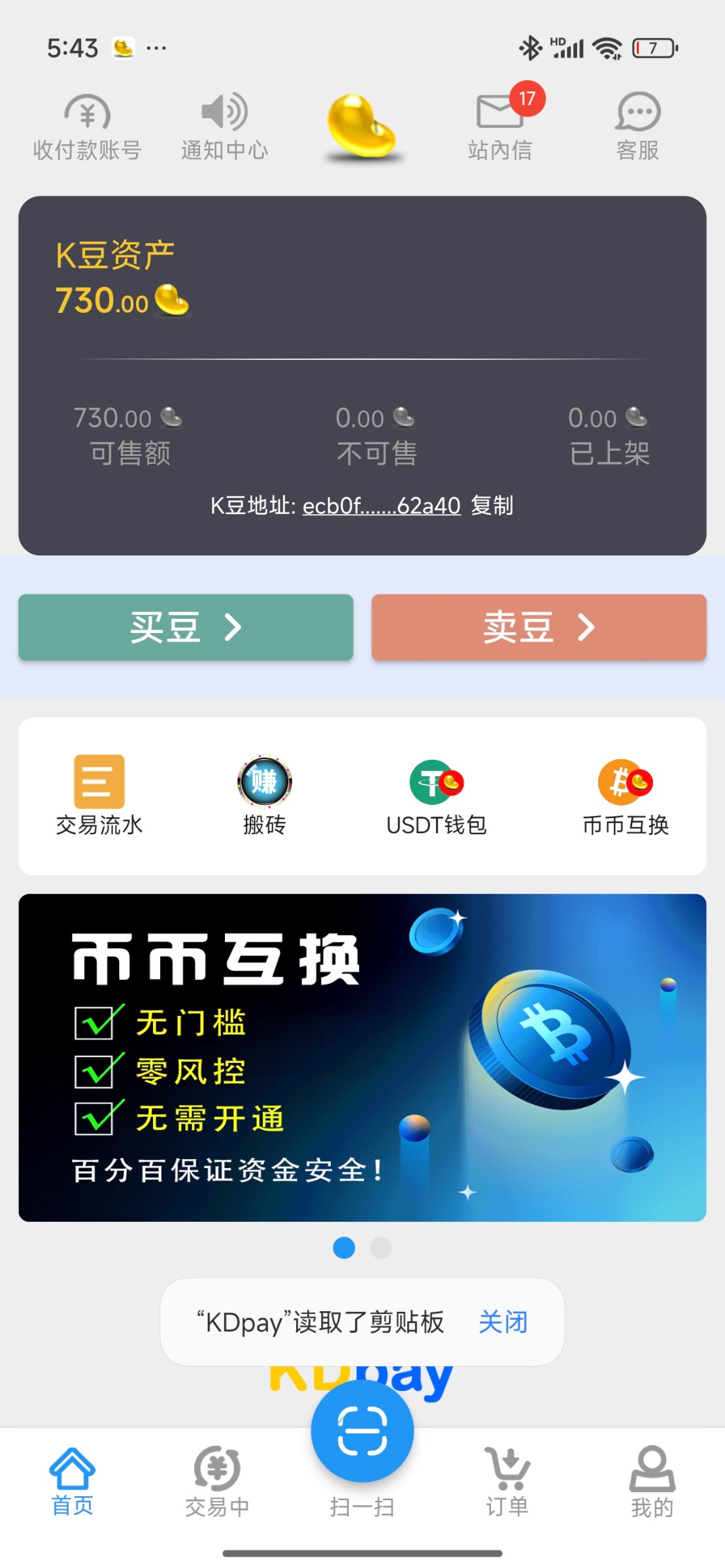The width and height of the screenshot is (725, 1568).
Task: Contact 客服 customer service
Action: (637, 127)
